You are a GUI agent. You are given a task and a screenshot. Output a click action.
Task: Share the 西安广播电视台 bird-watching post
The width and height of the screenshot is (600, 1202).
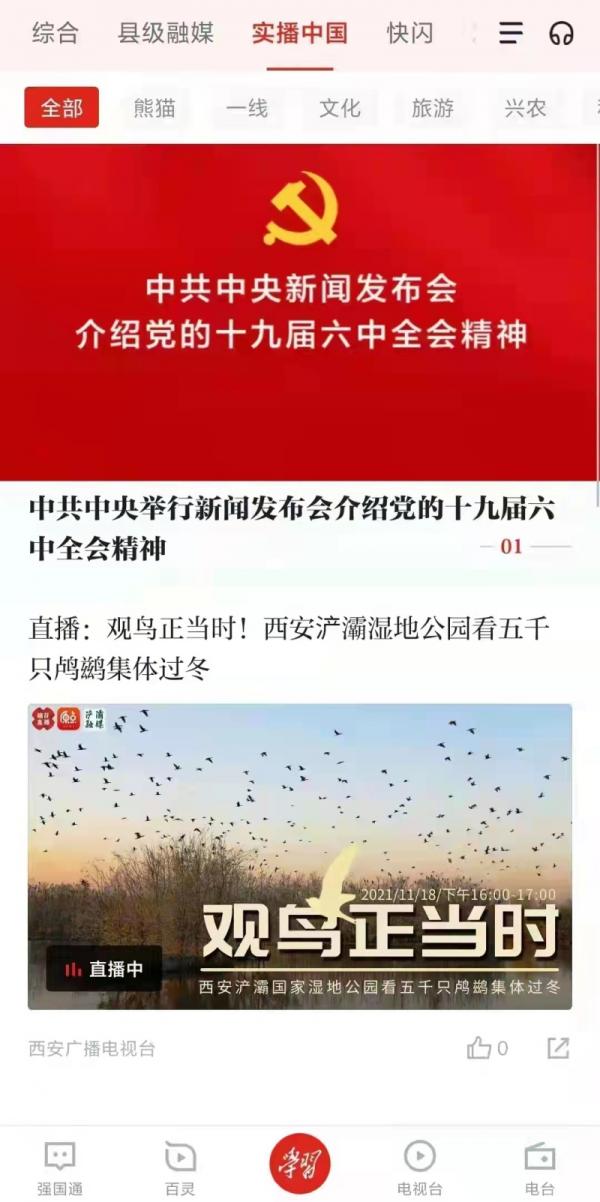point(558,1048)
